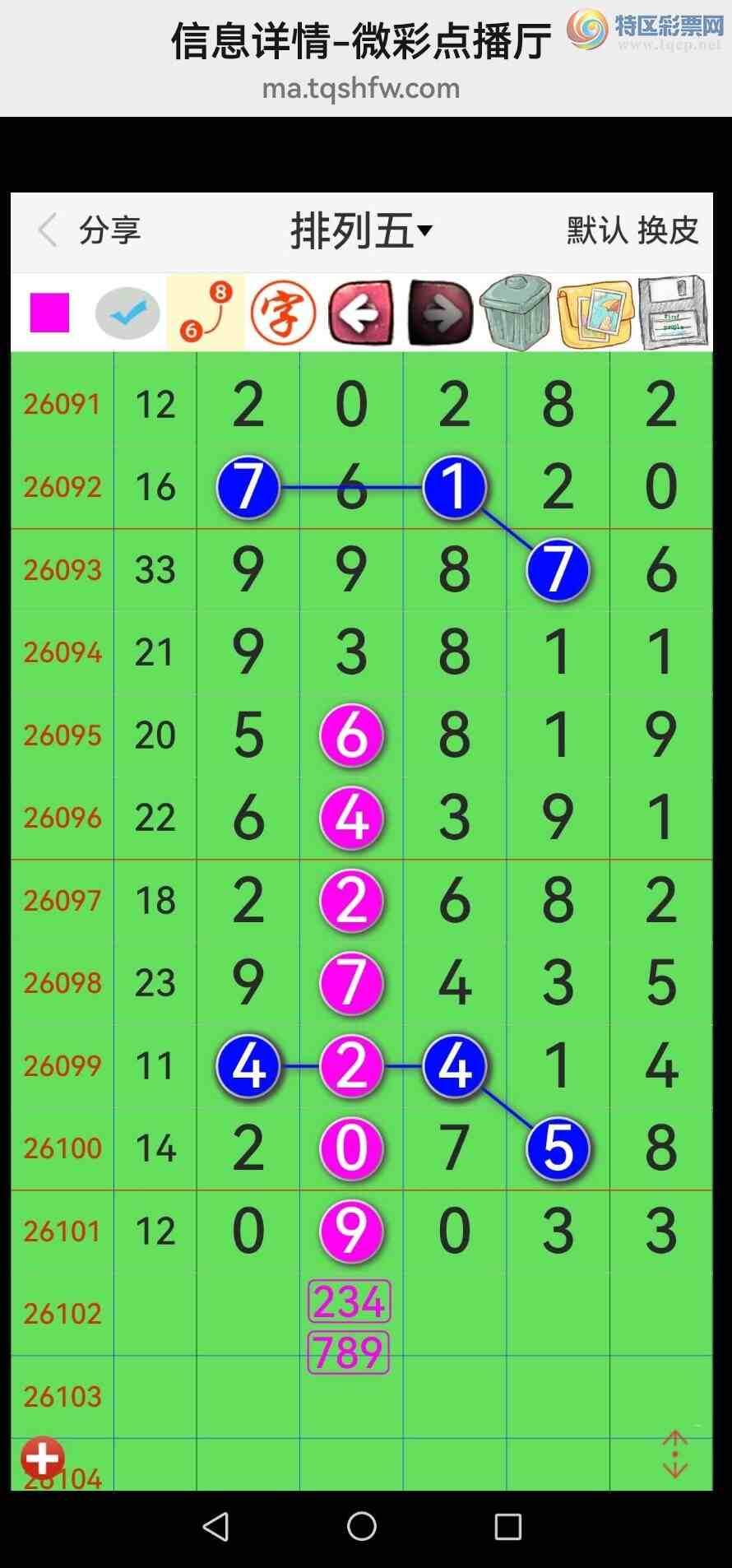The width and height of the screenshot is (732, 1568).
Task: Pick the magenta color swatch
Action: (49, 313)
